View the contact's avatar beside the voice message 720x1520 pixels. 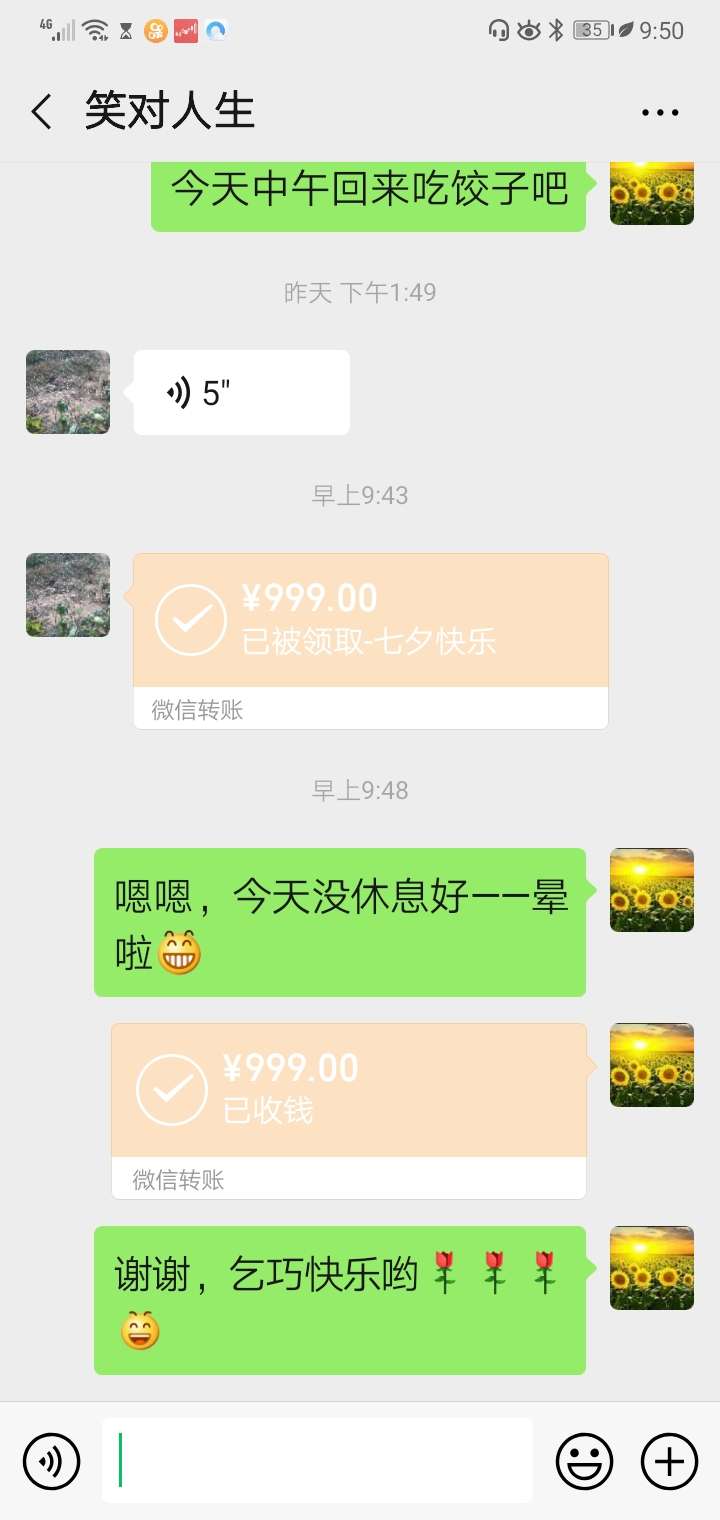coord(68,392)
